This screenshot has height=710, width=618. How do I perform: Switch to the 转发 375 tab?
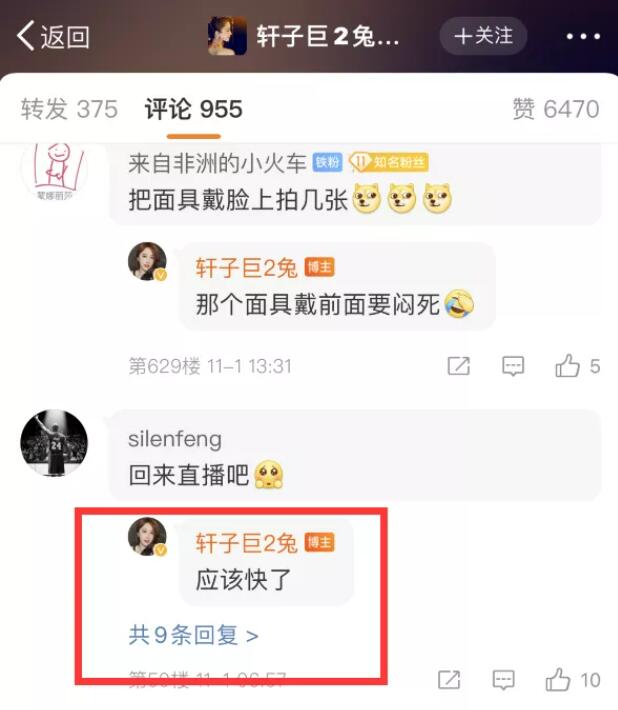(69, 109)
